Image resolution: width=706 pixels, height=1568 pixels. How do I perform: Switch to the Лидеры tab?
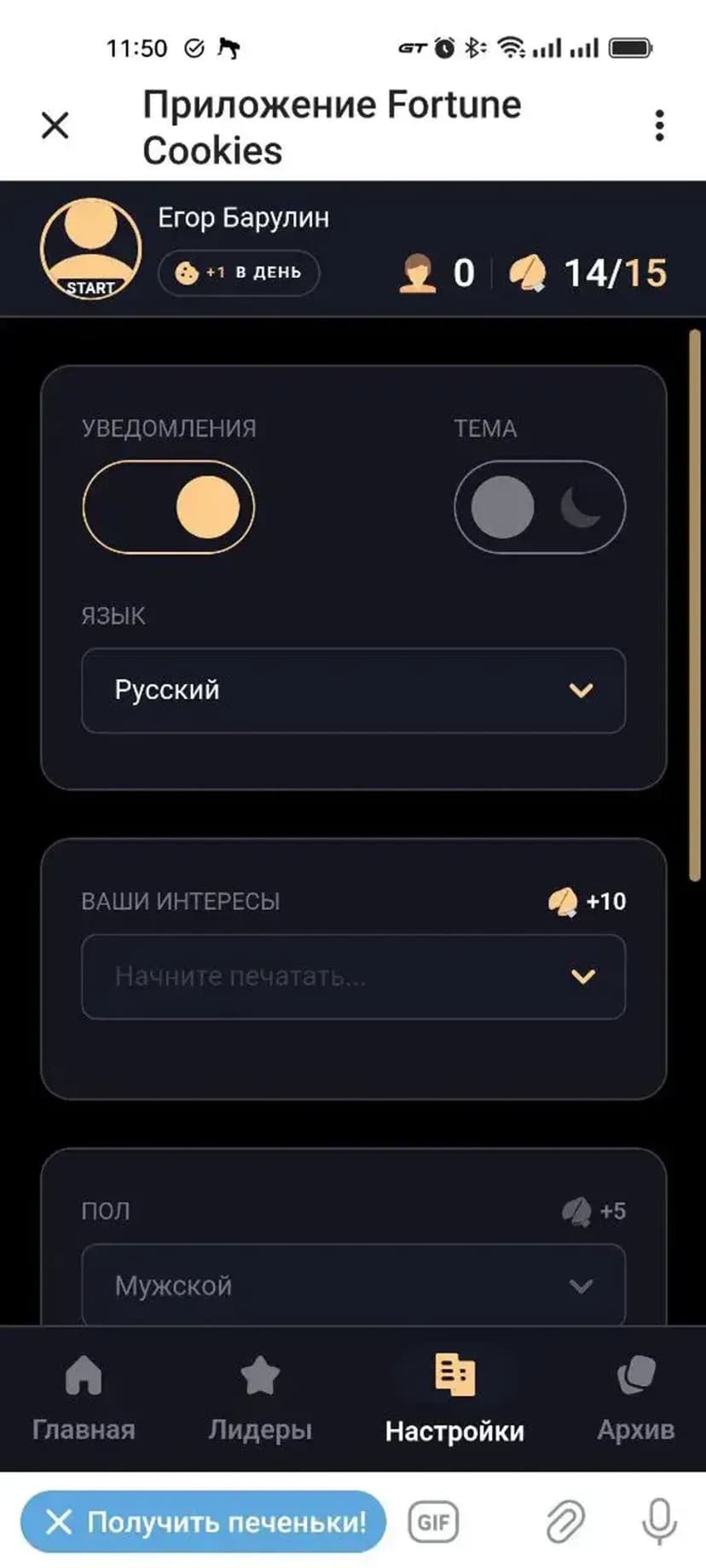(260, 1398)
